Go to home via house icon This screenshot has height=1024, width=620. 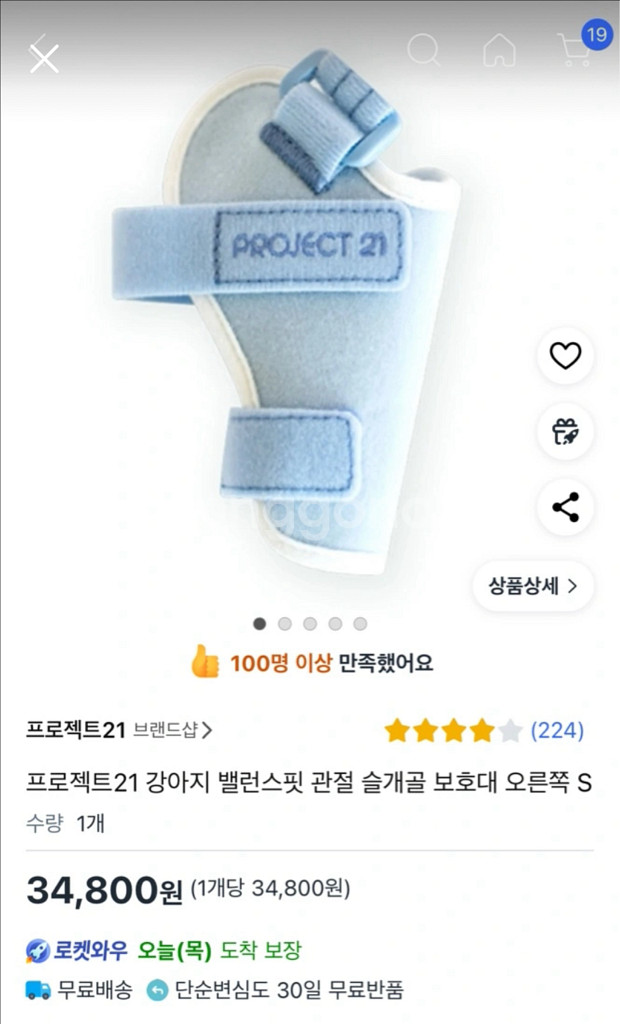click(x=499, y=50)
